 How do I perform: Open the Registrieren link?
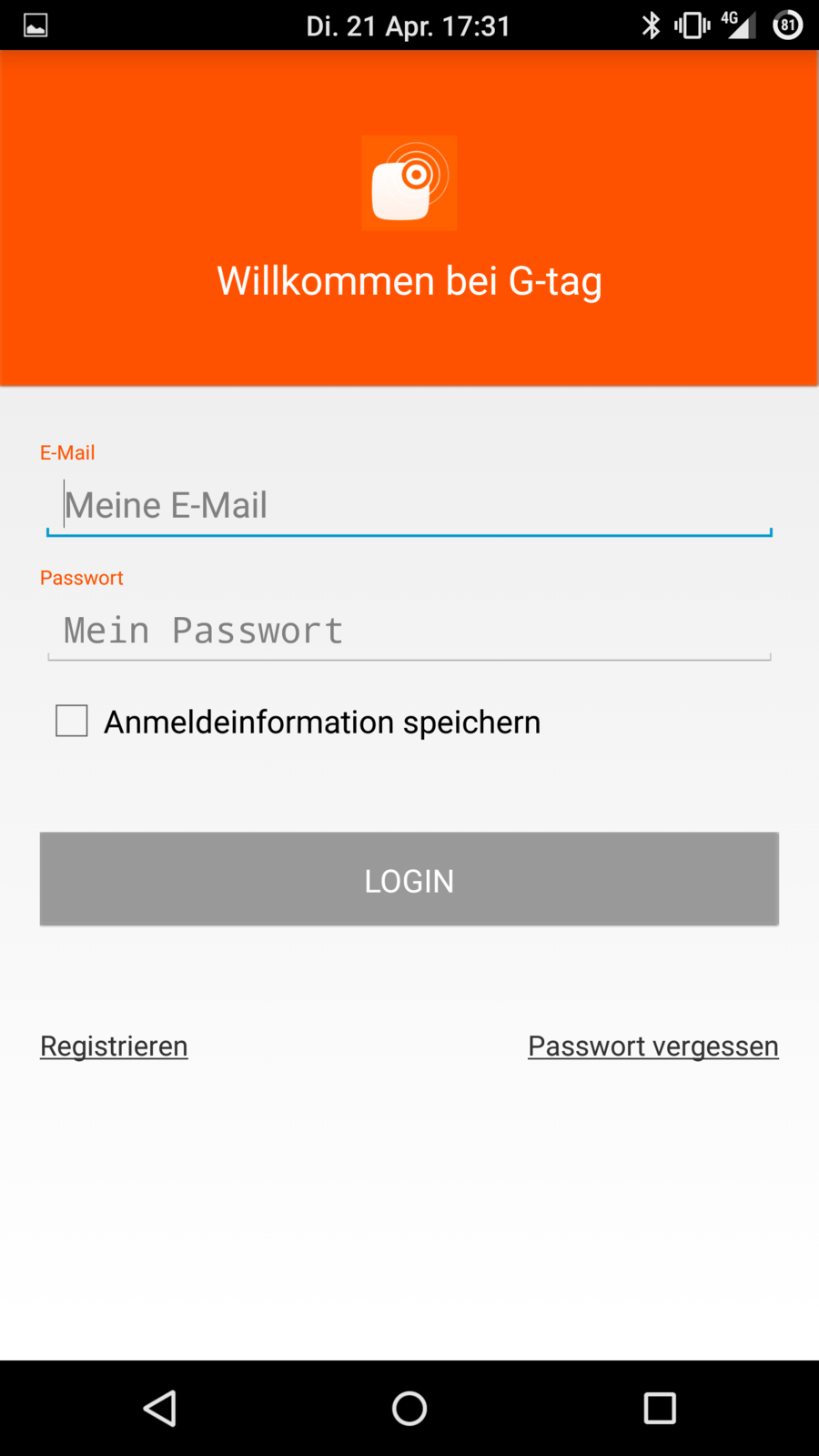click(114, 1046)
